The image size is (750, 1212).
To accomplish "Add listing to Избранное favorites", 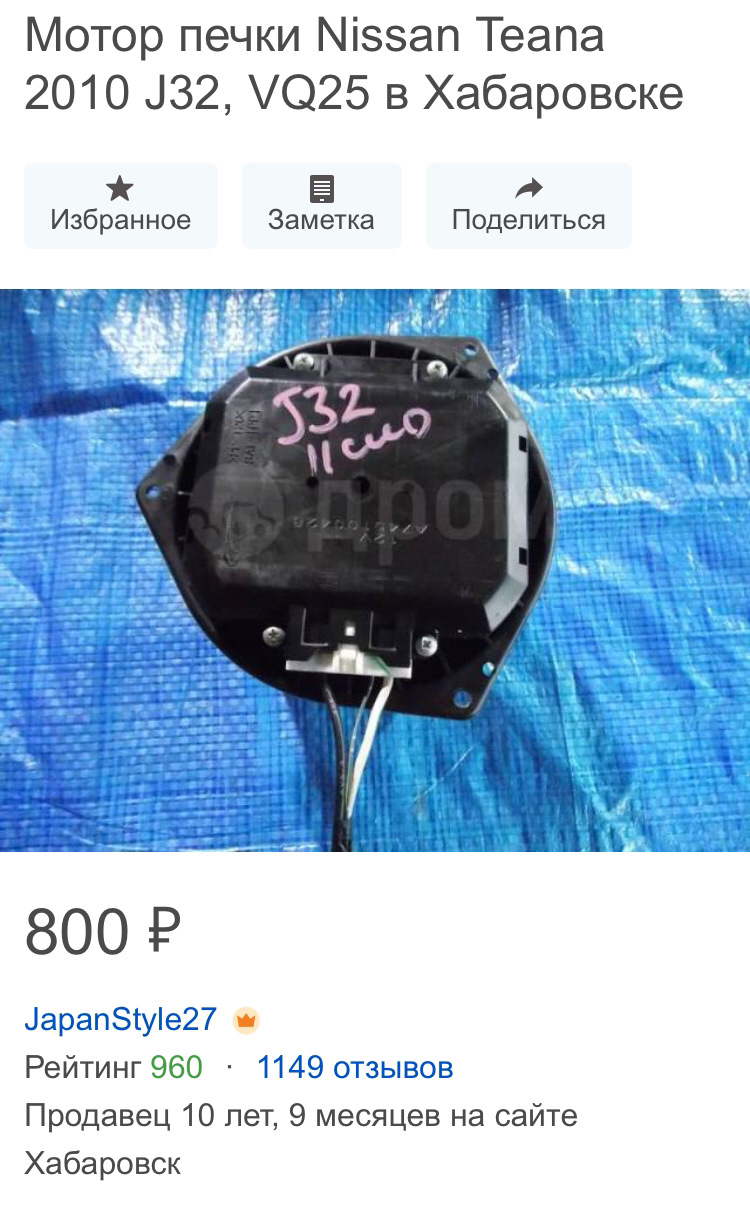I will [120, 205].
